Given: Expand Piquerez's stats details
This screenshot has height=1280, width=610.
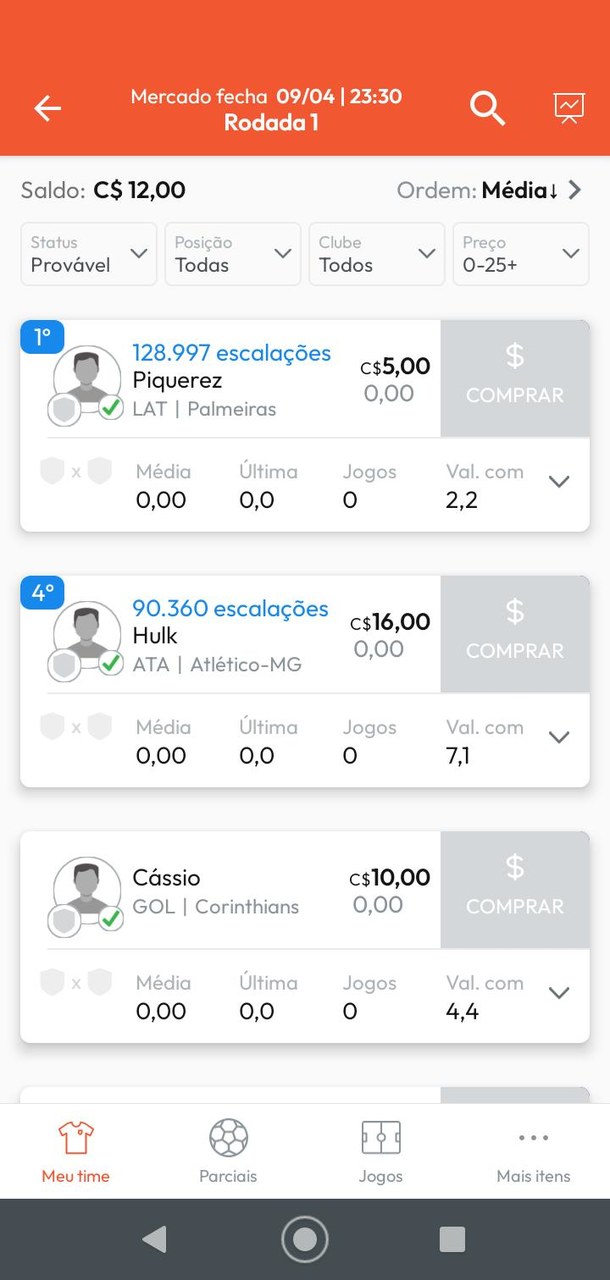Looking at the screenshot, I should coord(559,482).
